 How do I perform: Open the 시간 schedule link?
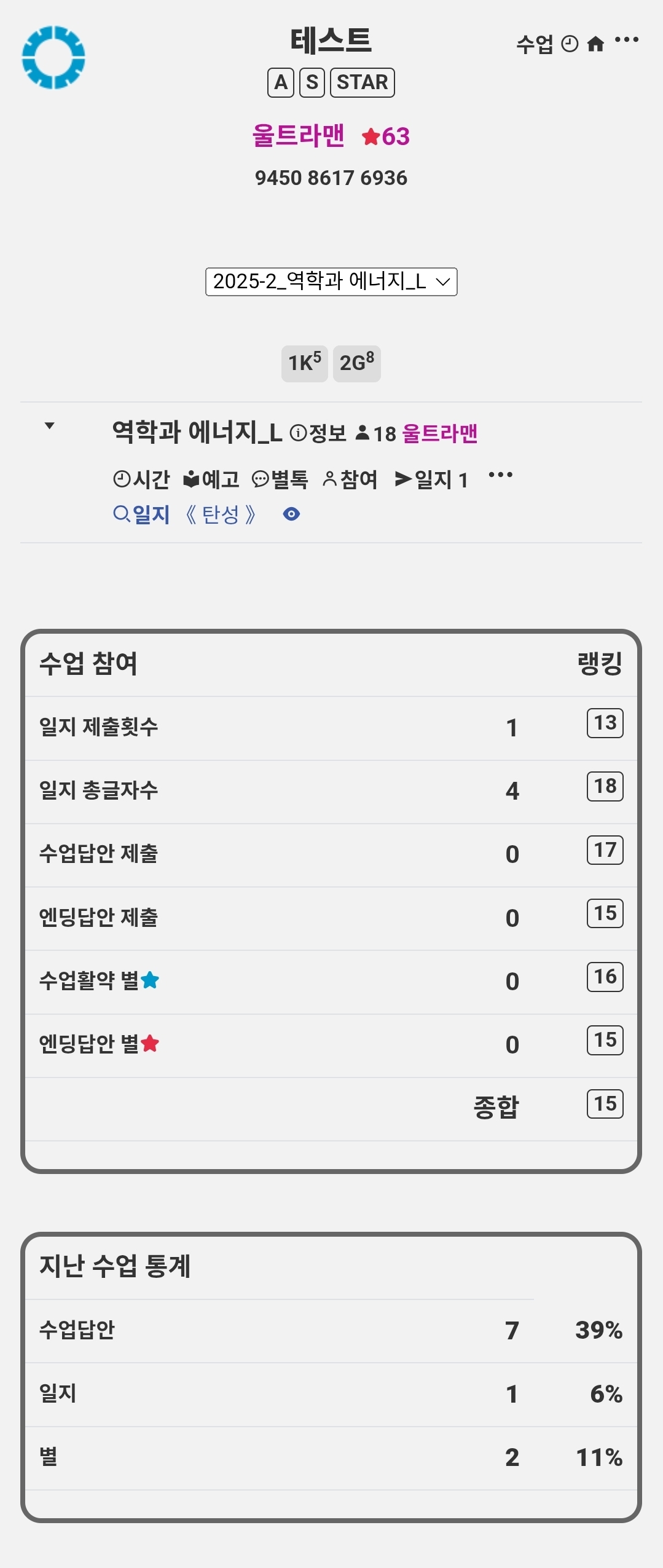pyautogui.click(x=141, y=479)
